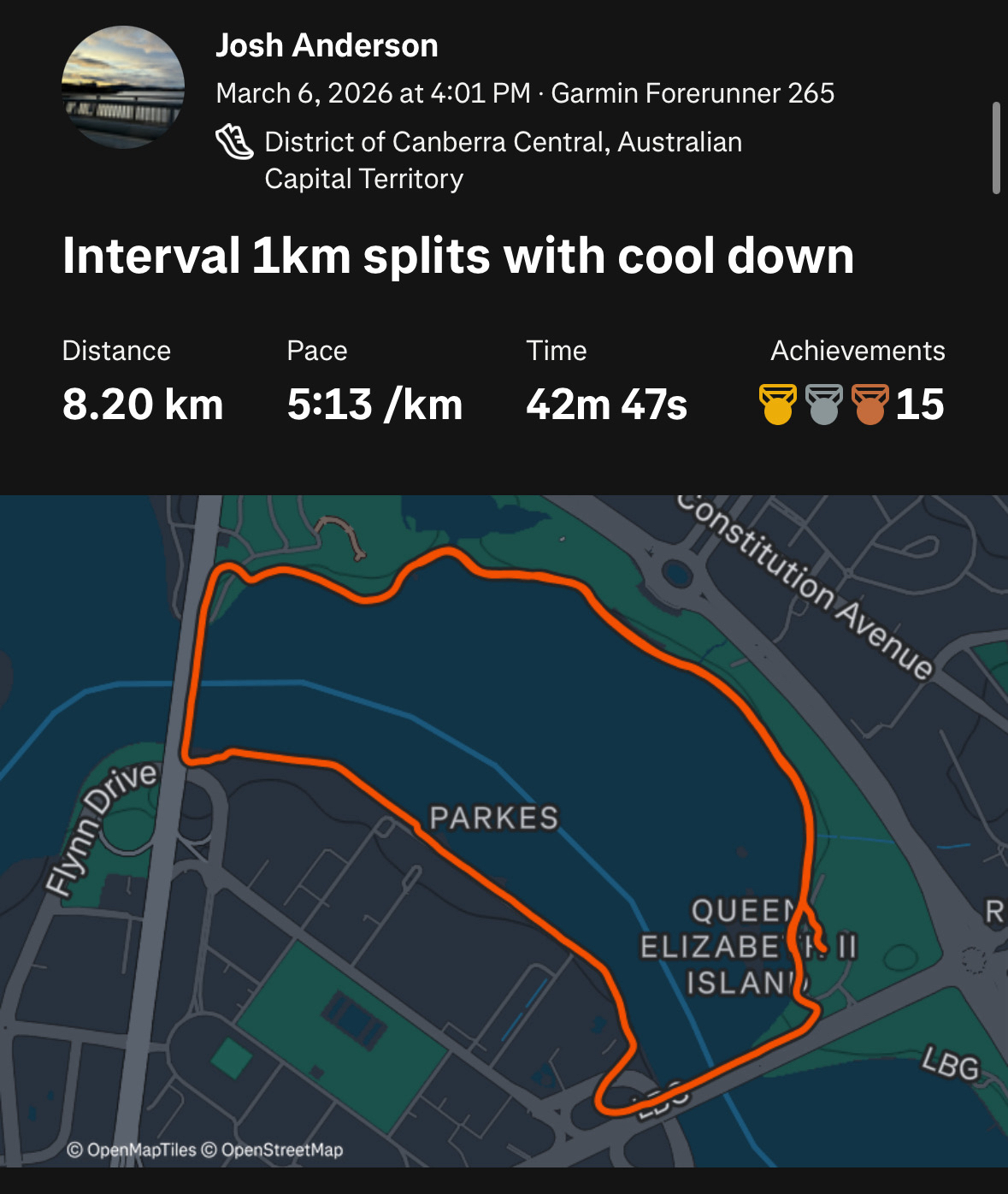The width and height of the screenshot is (1008, 1194).
Task: Open Josh Anderson's profile picture
Action: coord(123,87)
